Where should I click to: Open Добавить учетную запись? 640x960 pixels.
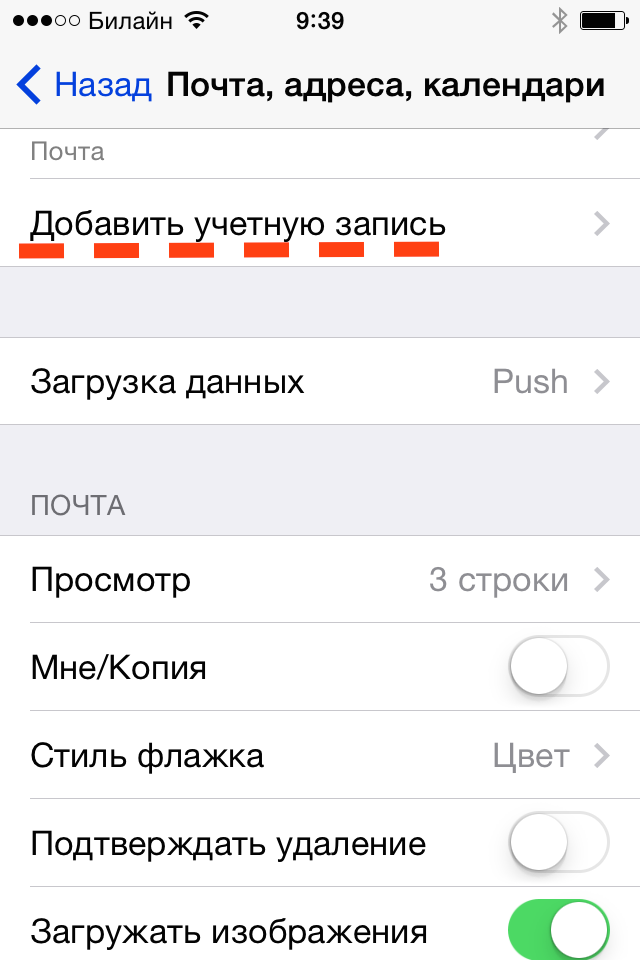pos(238,223)
